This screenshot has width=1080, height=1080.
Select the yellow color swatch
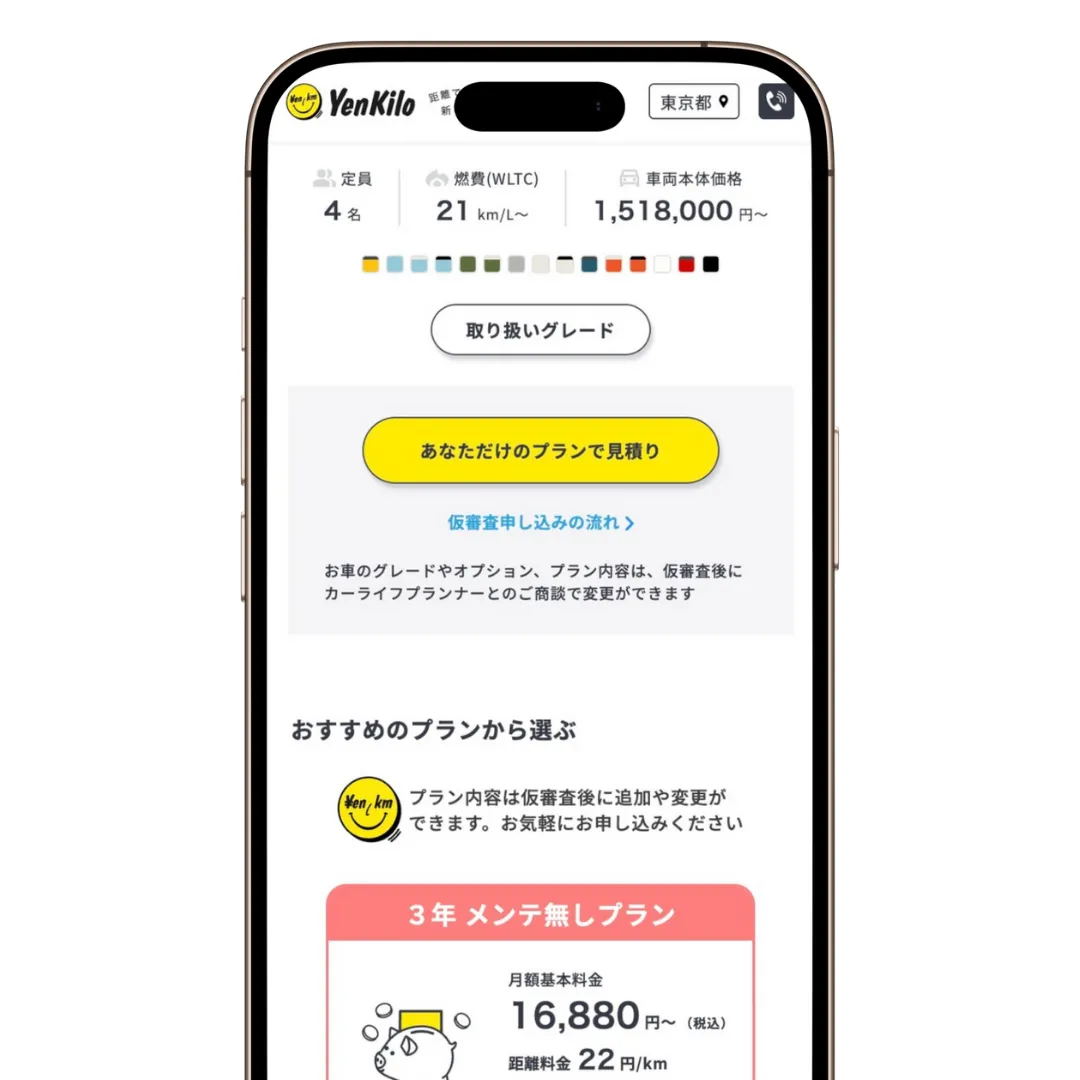[370, 264]
